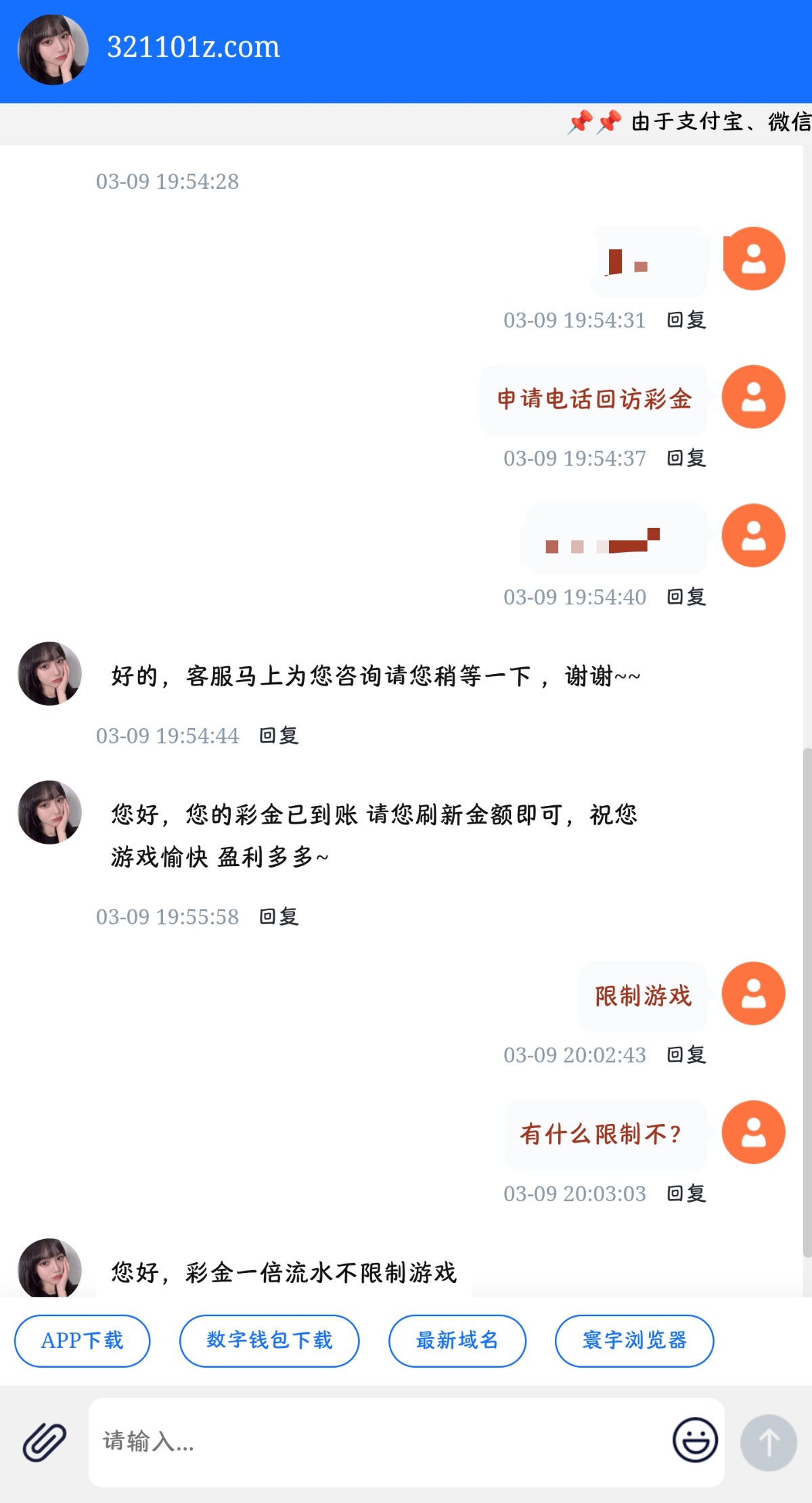Viewport: 812px width, 1503px height.
Task: Open the emoji picker
Action: [x=695, y=1439]
